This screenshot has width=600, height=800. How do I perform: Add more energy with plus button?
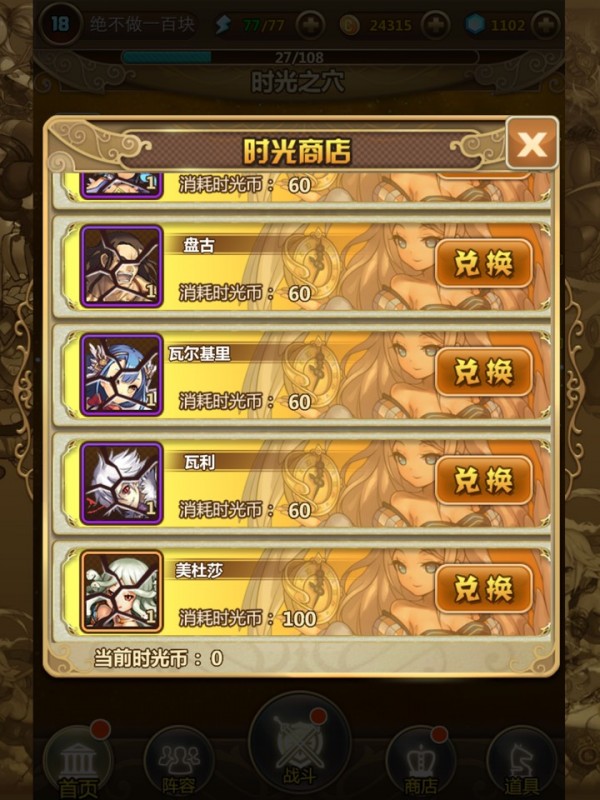(x=310, y=23)
